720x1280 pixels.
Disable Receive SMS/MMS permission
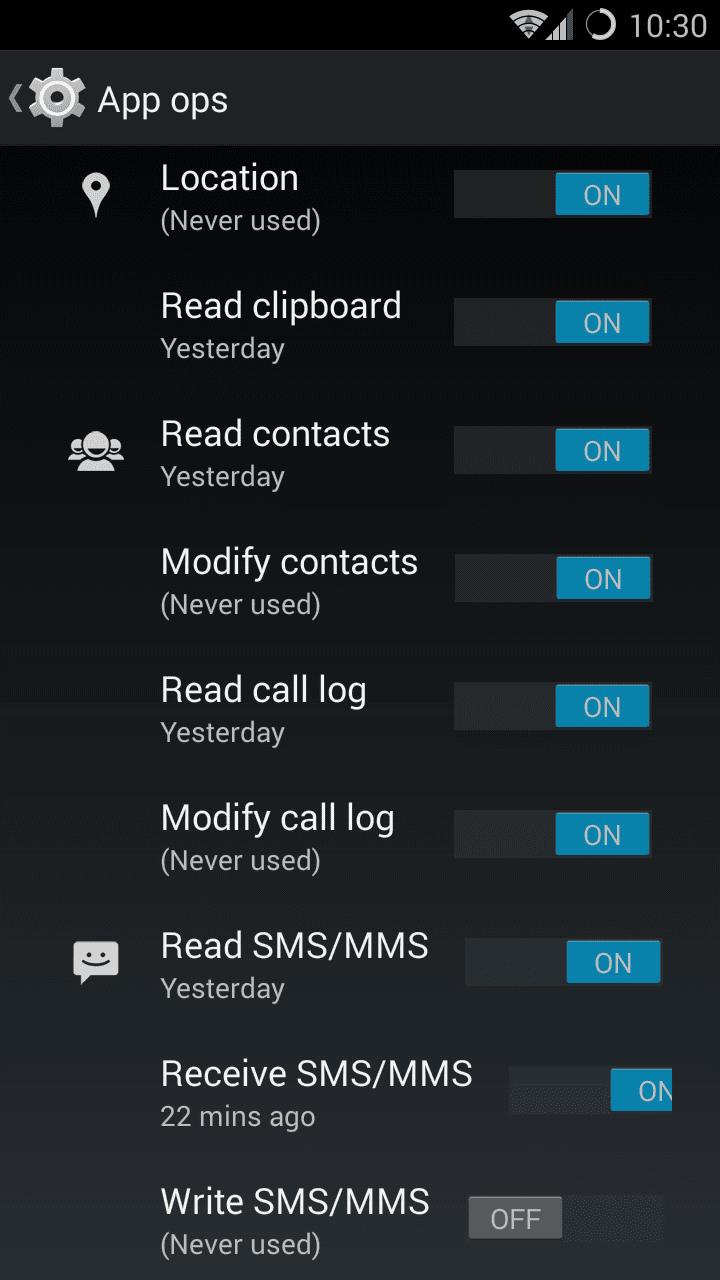(590, 1091)
